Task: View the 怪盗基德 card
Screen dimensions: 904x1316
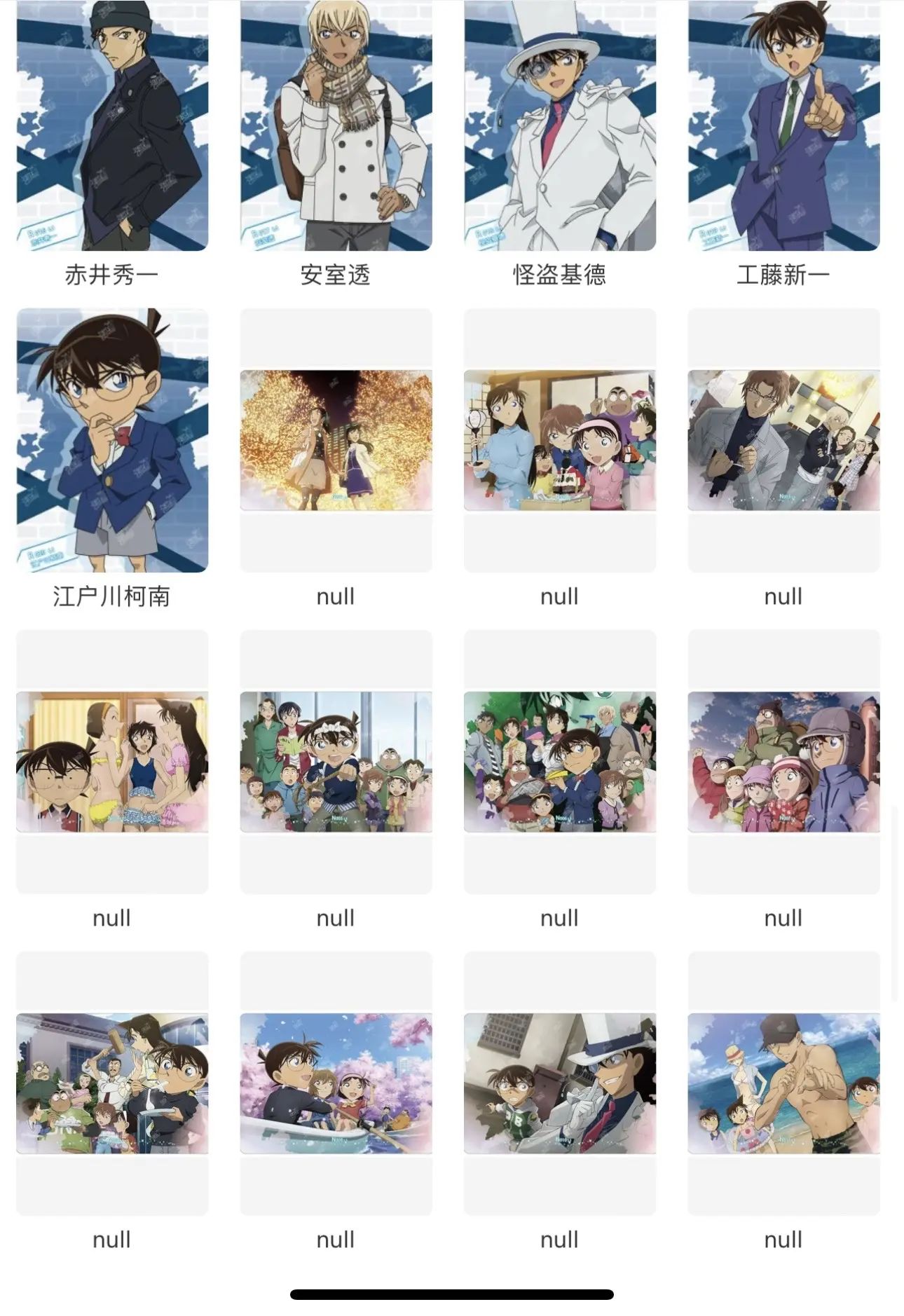Action: point(559,126)
